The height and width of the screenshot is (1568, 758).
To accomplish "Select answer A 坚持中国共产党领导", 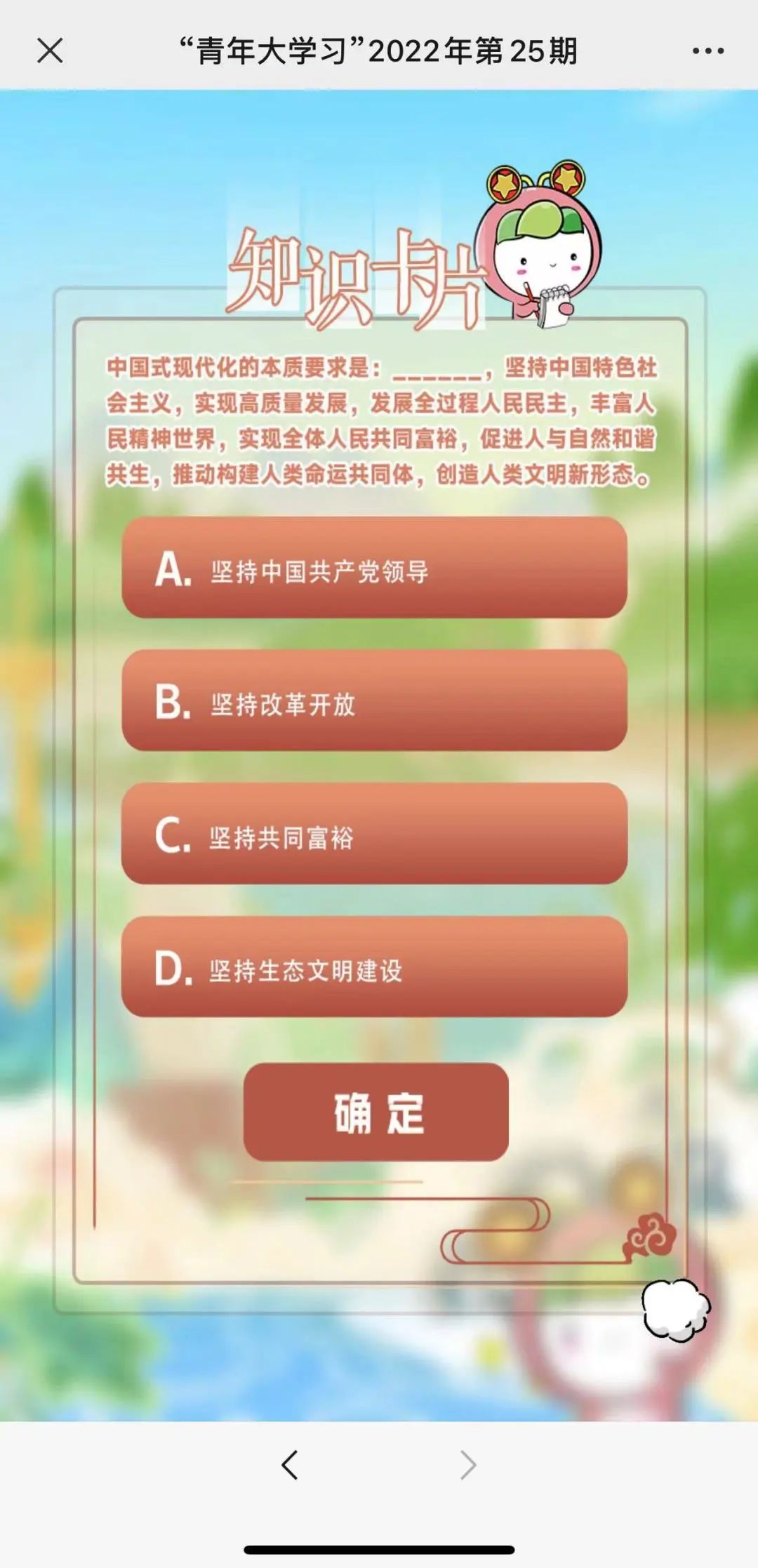I will coord(374,569).
